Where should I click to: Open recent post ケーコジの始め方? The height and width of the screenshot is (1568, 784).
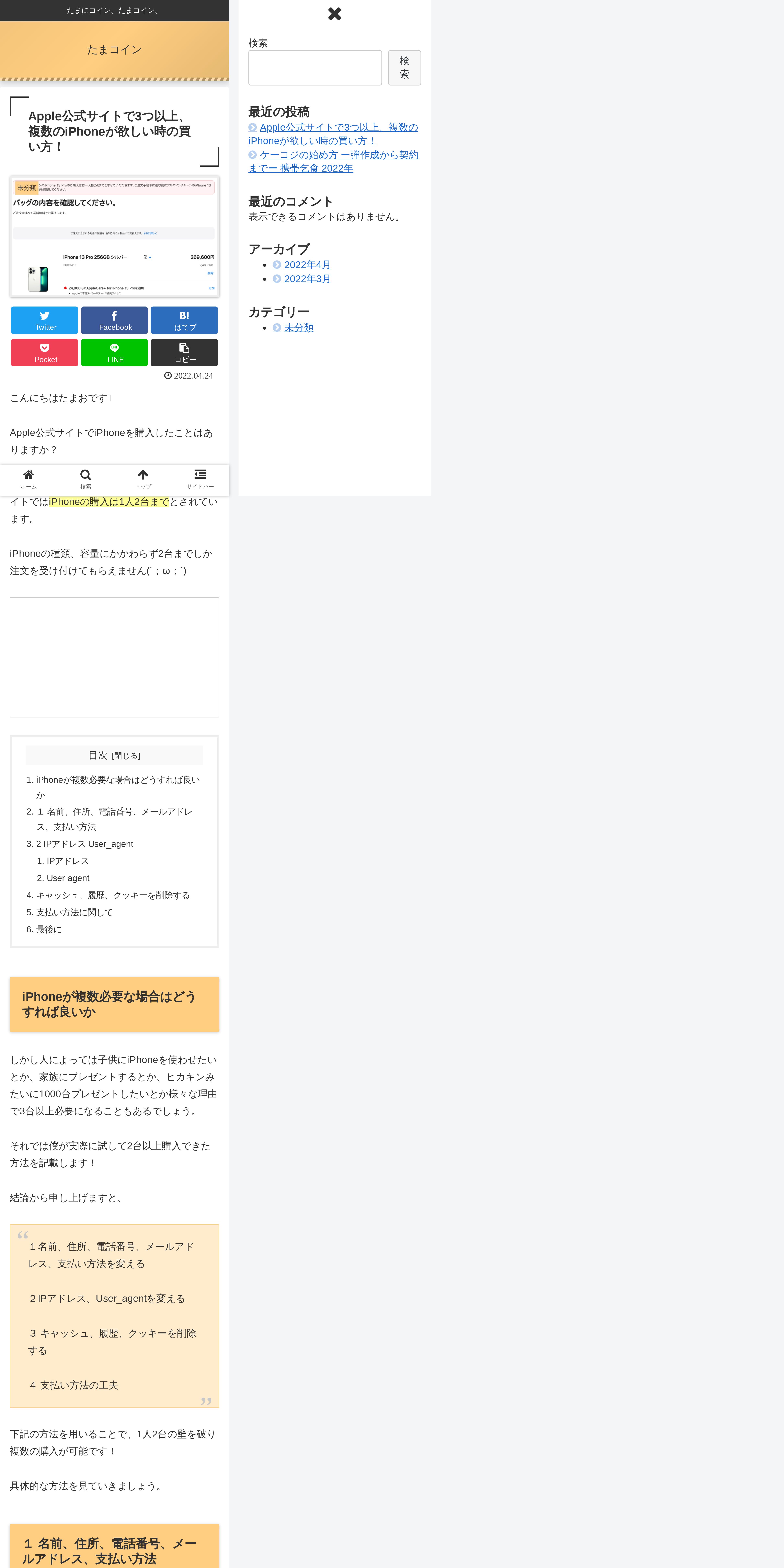tap(334, 161)
